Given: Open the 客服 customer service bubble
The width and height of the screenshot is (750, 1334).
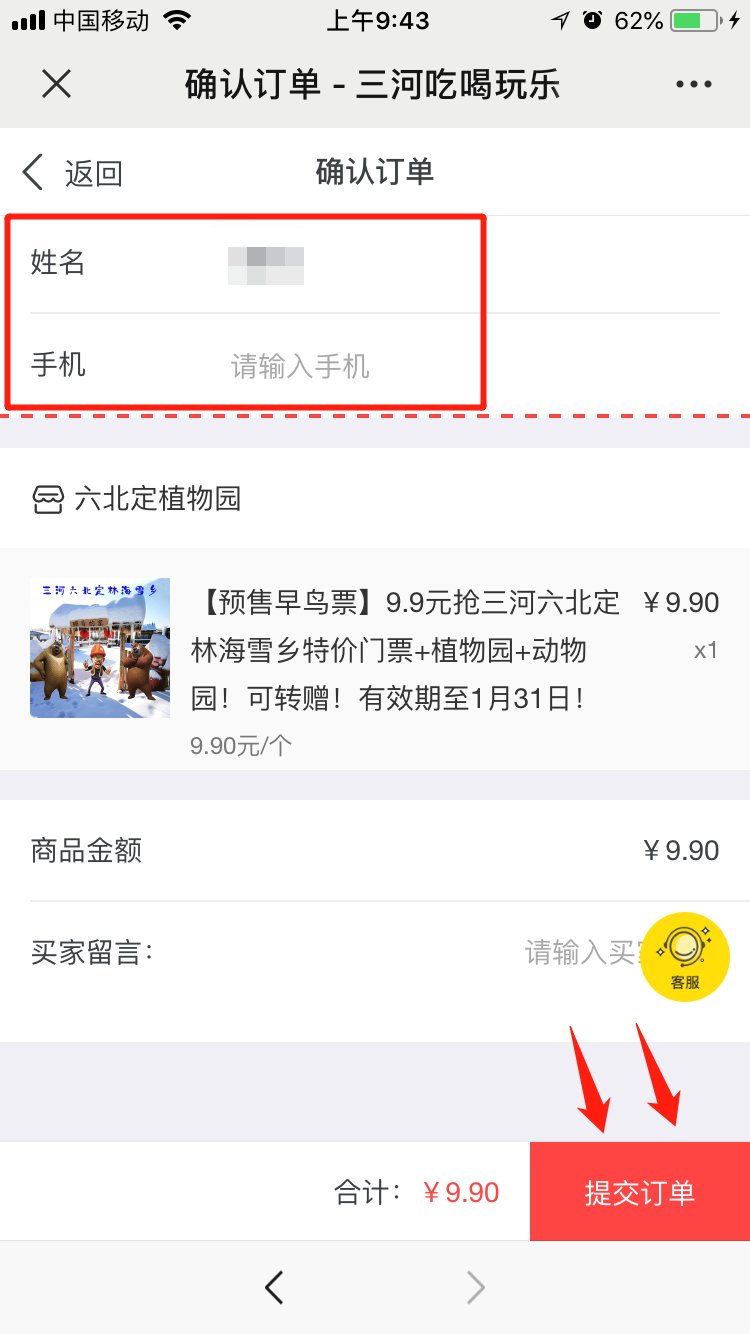Looking at the screenshot, I should pyautogui.click(x=685, y=956).
